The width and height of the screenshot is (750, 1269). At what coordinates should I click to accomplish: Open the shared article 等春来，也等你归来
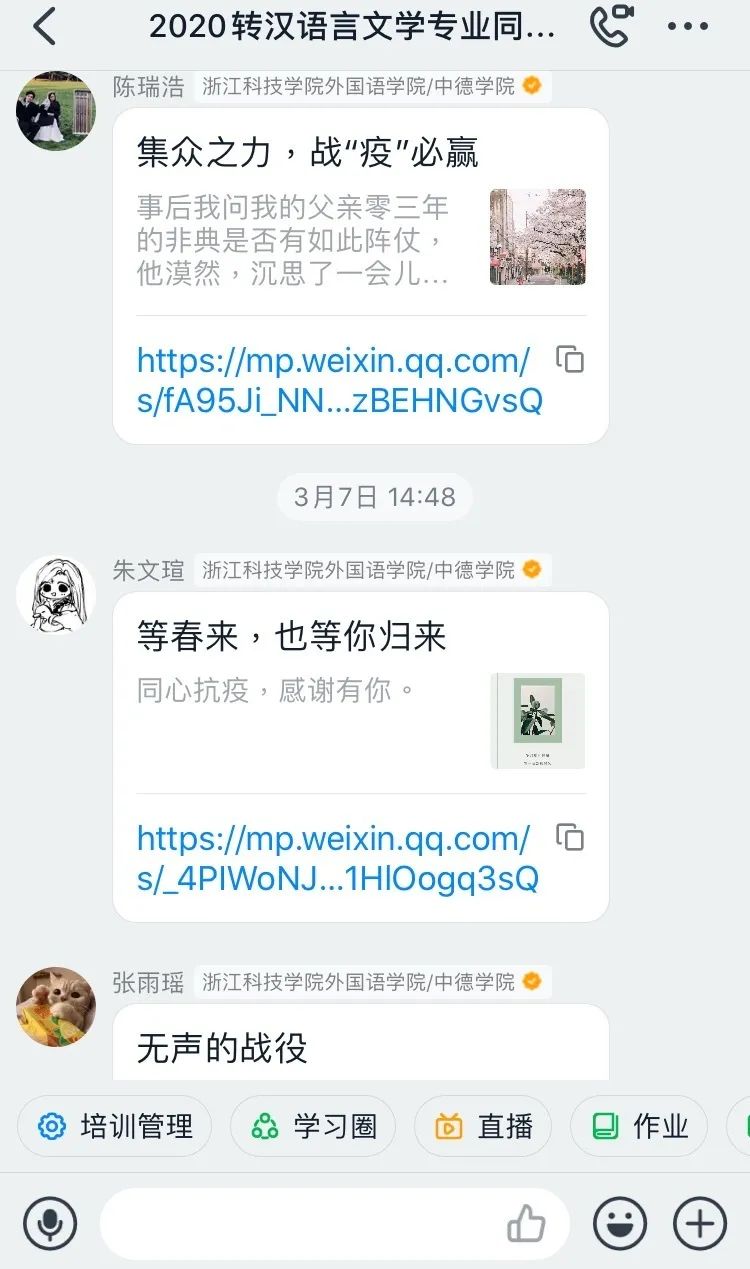[x=292, y=637]
